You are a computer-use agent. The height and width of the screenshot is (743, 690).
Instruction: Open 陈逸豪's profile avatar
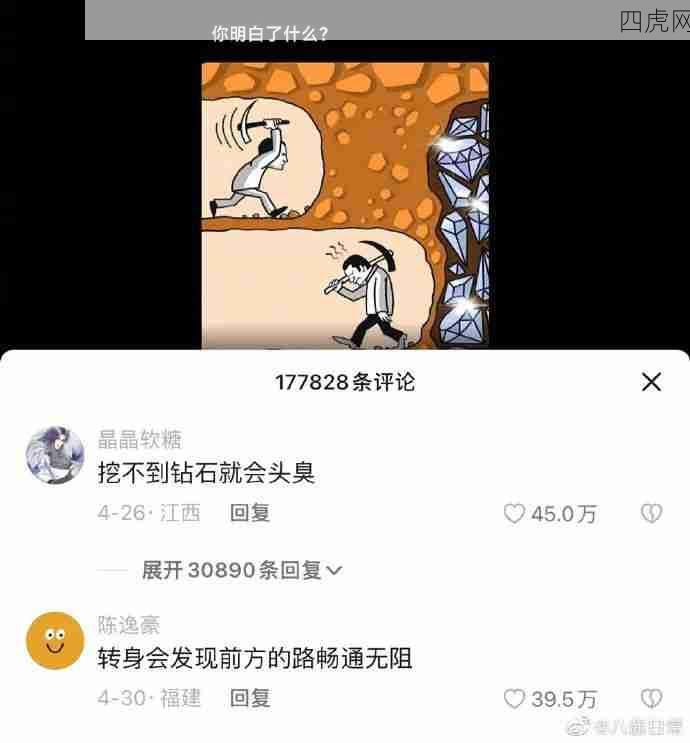54,641
